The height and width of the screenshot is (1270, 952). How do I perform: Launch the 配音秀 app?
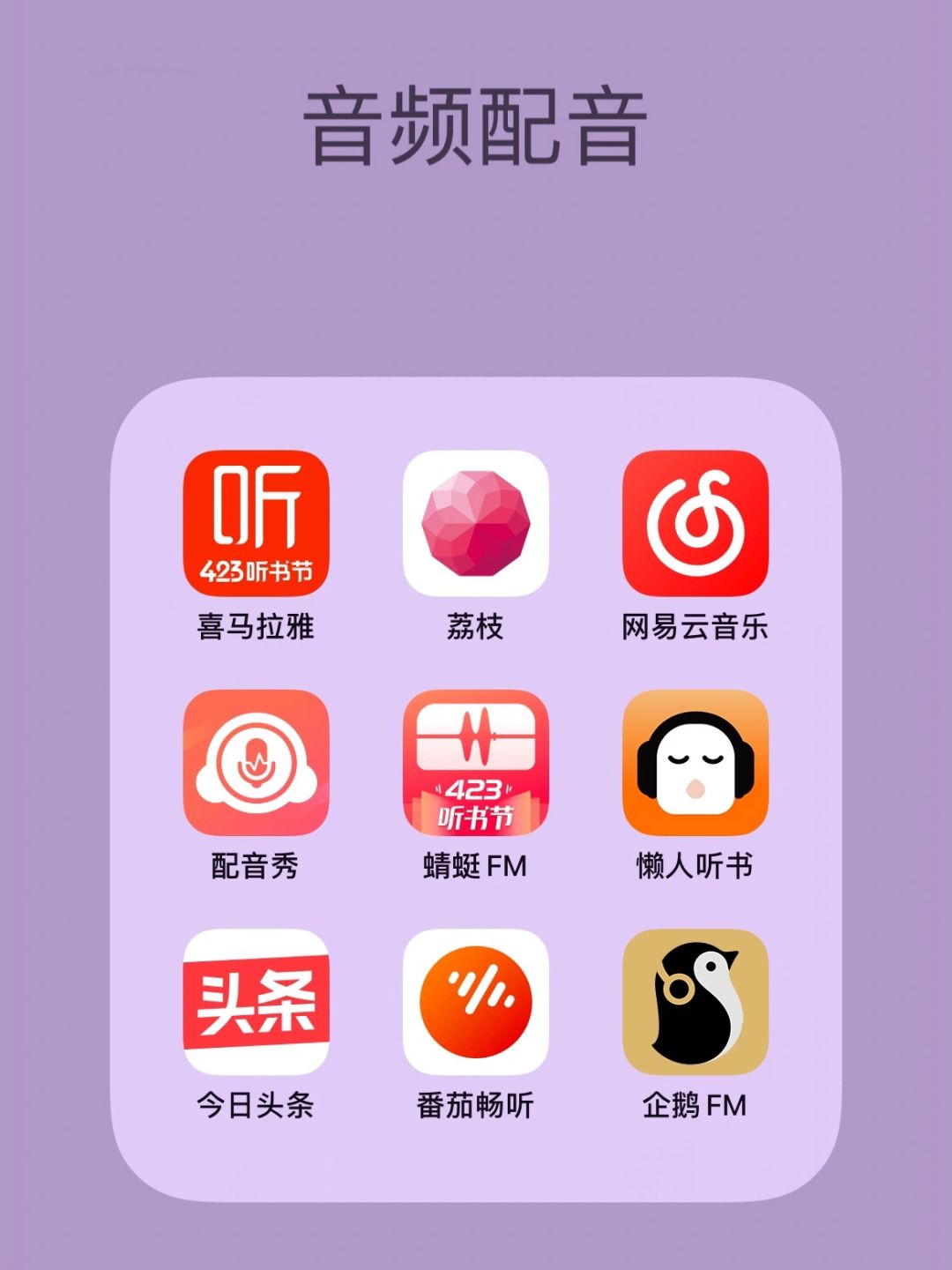point(256,762)
